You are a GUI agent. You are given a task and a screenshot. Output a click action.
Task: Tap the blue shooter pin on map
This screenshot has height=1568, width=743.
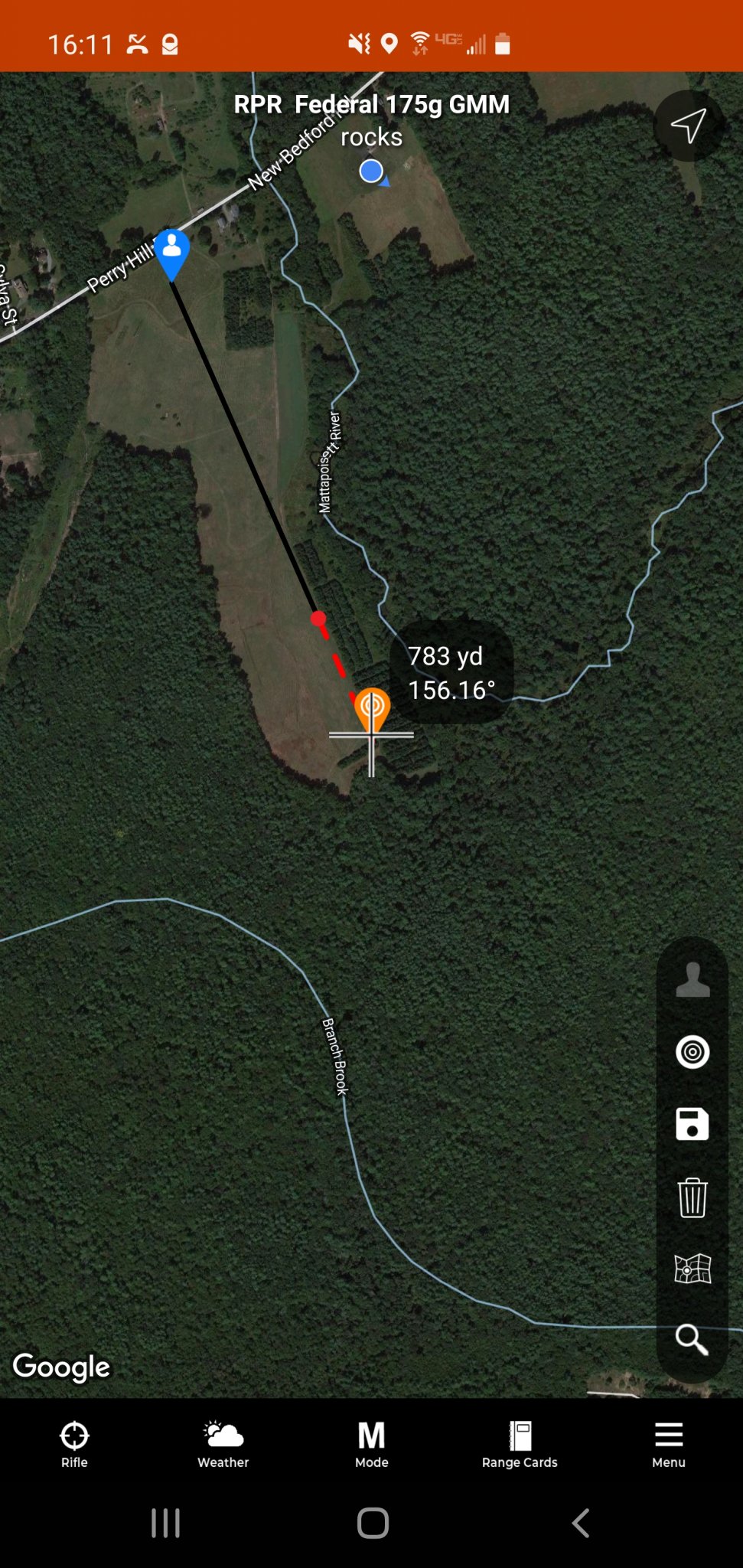172,254
